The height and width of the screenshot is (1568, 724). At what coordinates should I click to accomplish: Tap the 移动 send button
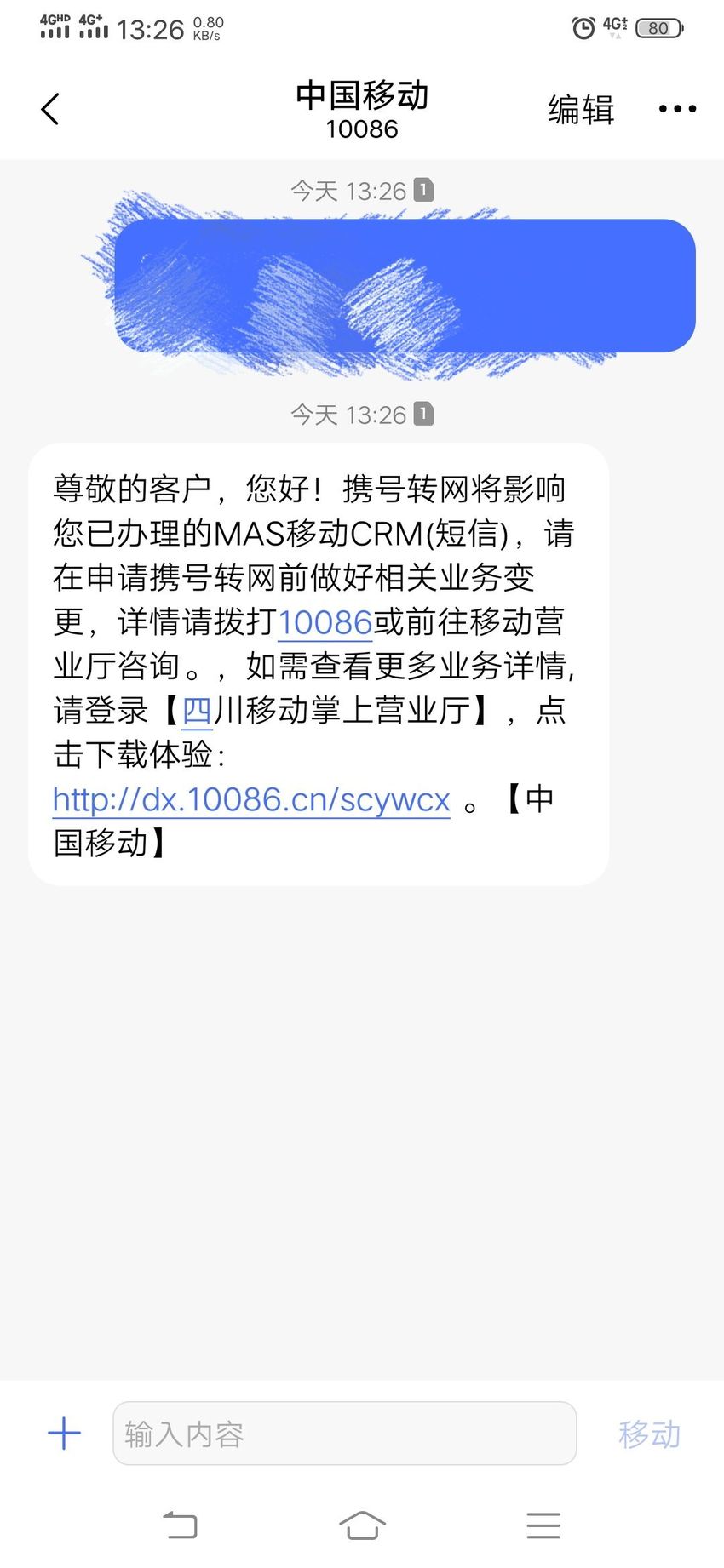[650, 1434]
